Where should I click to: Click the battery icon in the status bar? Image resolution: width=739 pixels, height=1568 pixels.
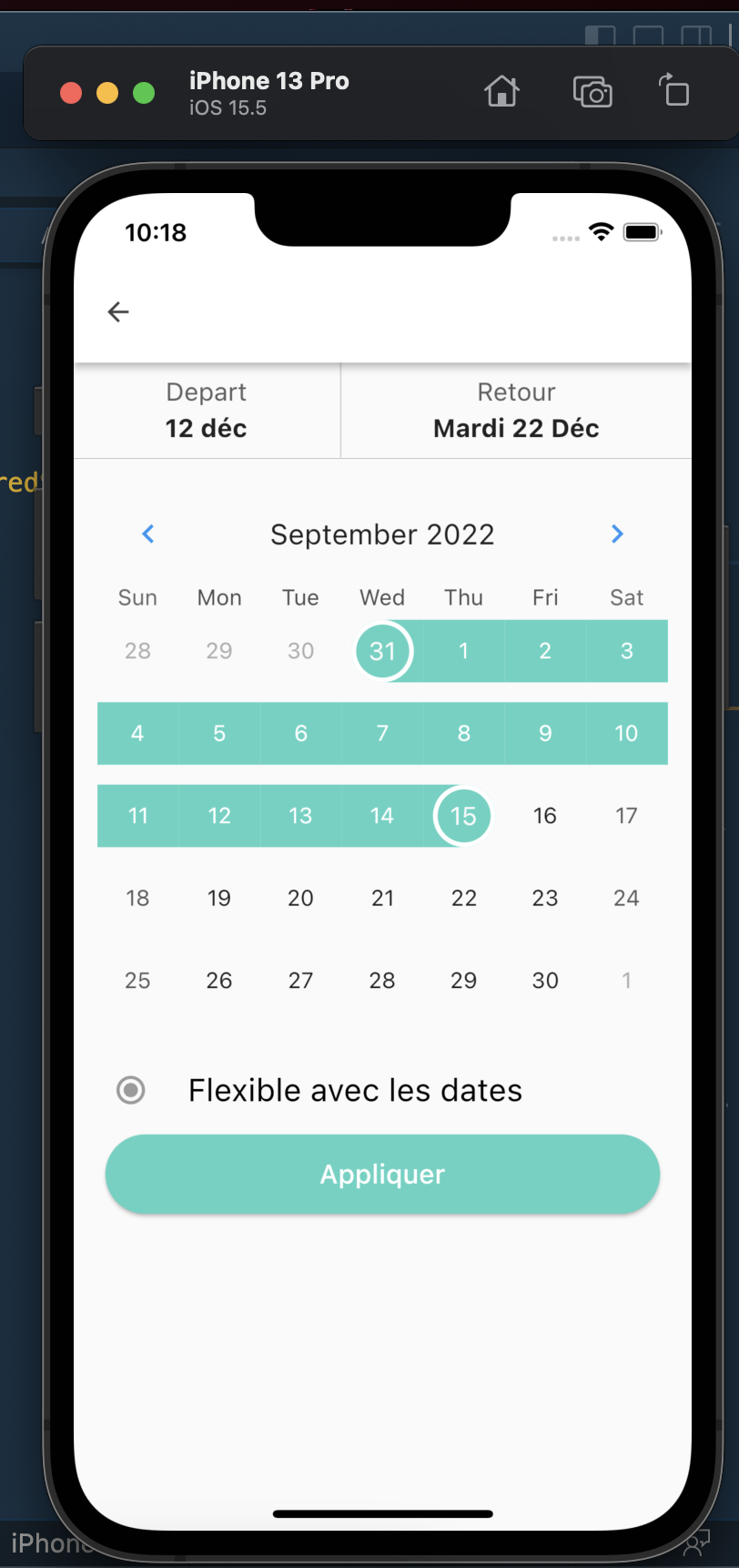pos(641,231)
